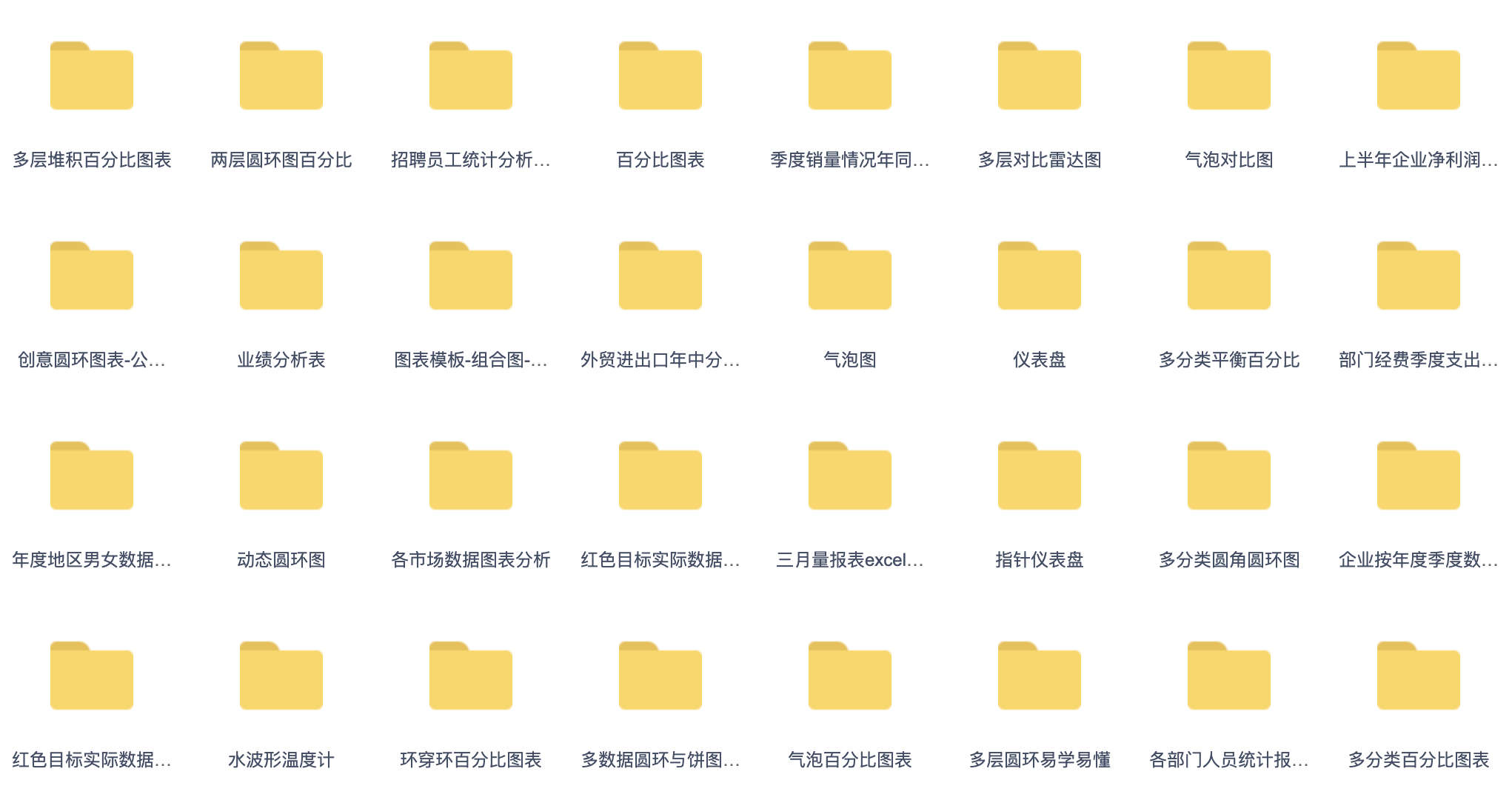
Task: Open the folder starting with 三月量报表excel
Action: pos(850,477)
